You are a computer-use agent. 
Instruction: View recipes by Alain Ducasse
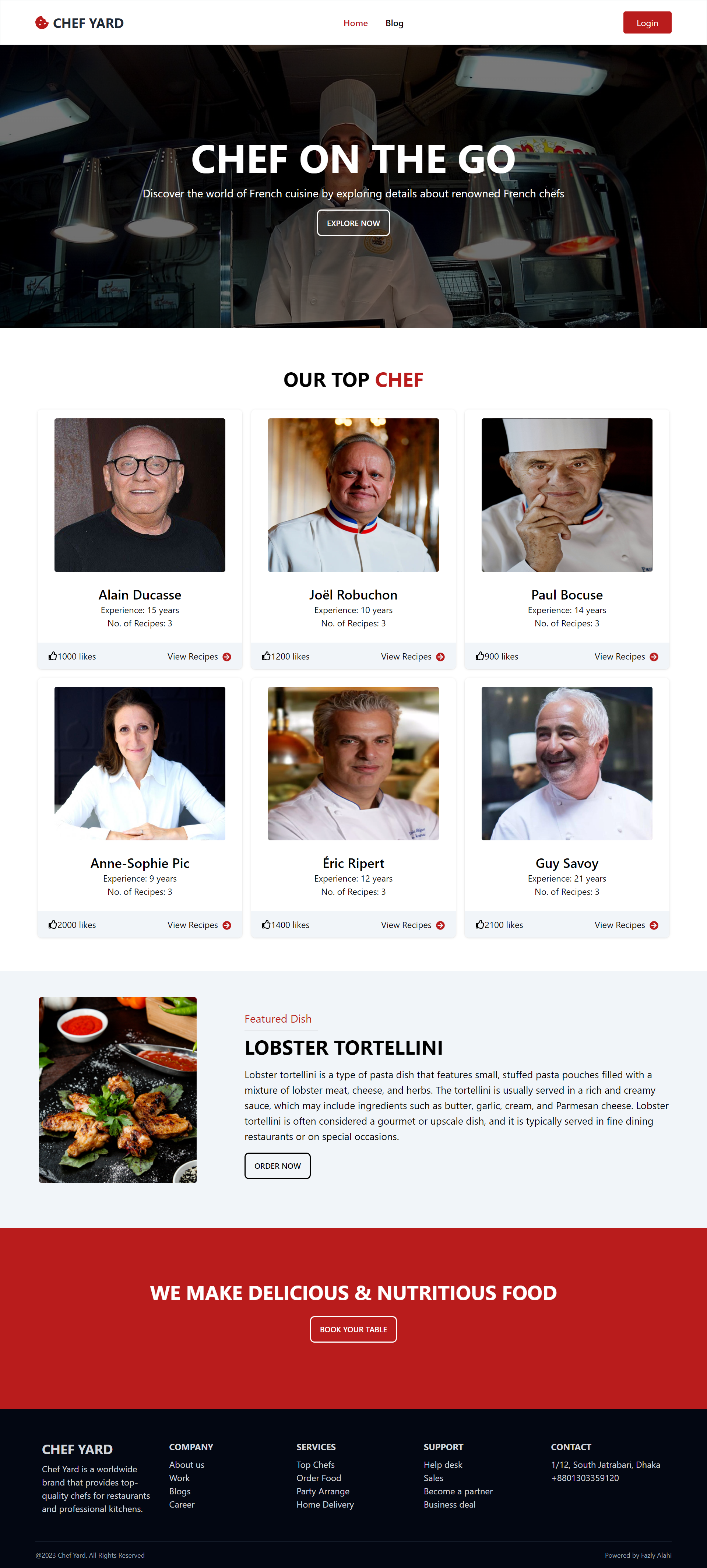point(199,657)
